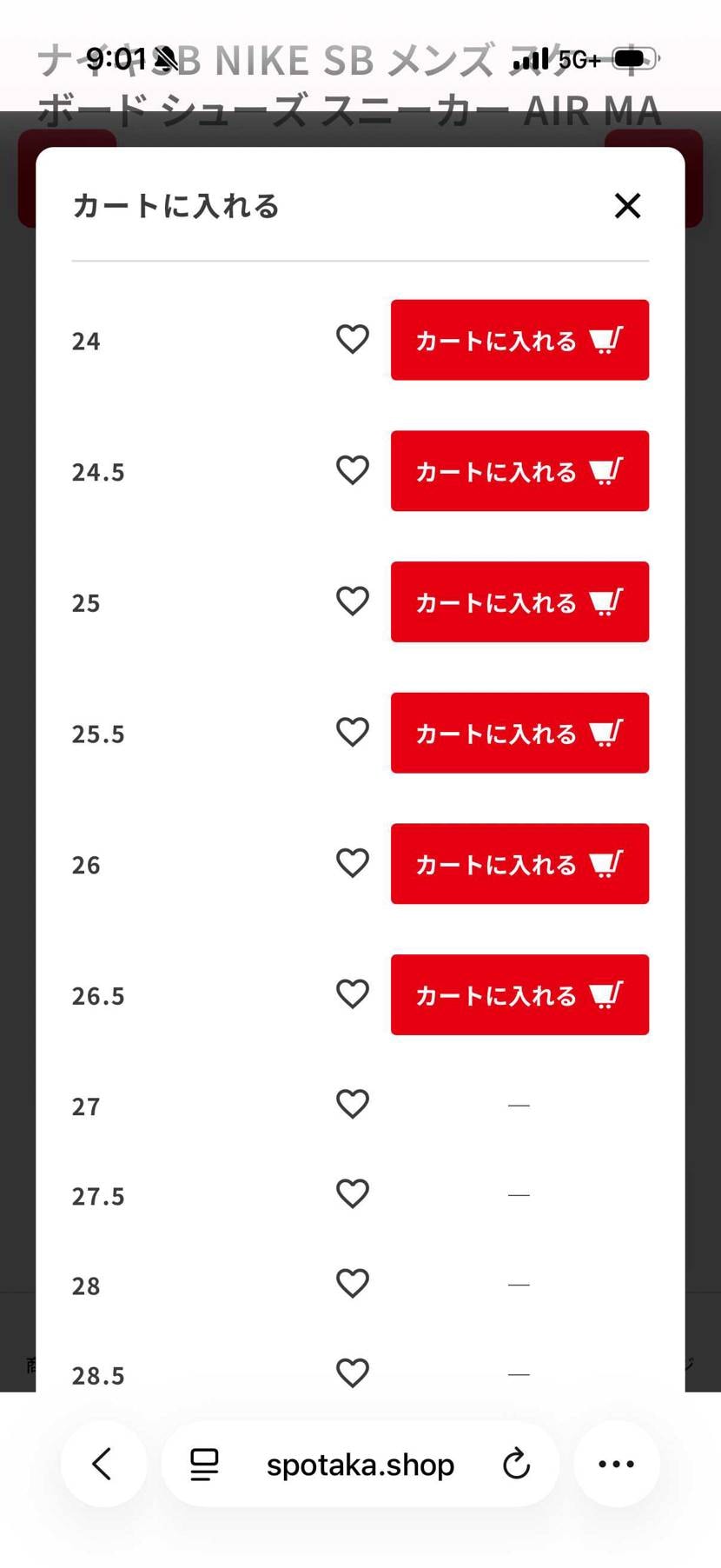This screenshot has width=721, height=1568.
Task: Add size 24.5 to cart
Action: click(519, 471)
